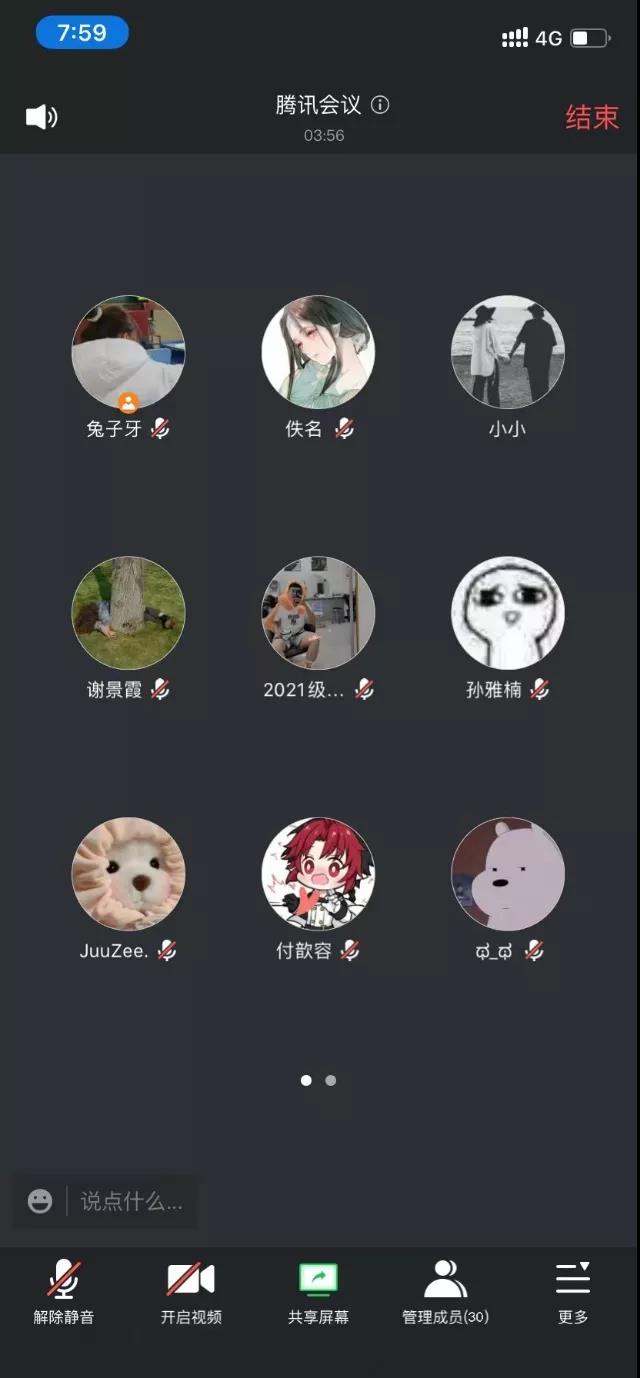The height and width of the screenshot is (1378, 640).
Task: Unmute the microphone via 解除静音
Action: 64,1291
